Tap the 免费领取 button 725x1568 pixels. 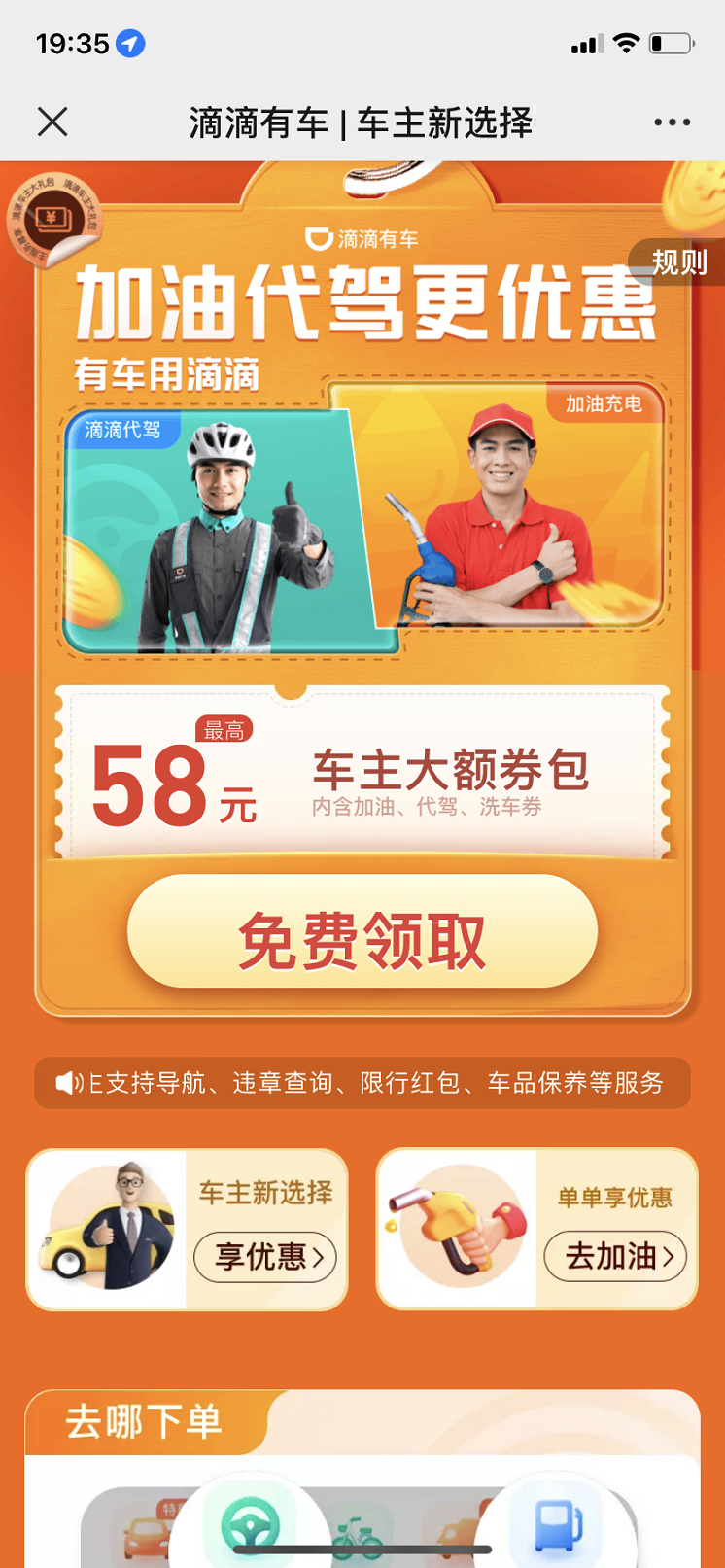click(362, 938)
